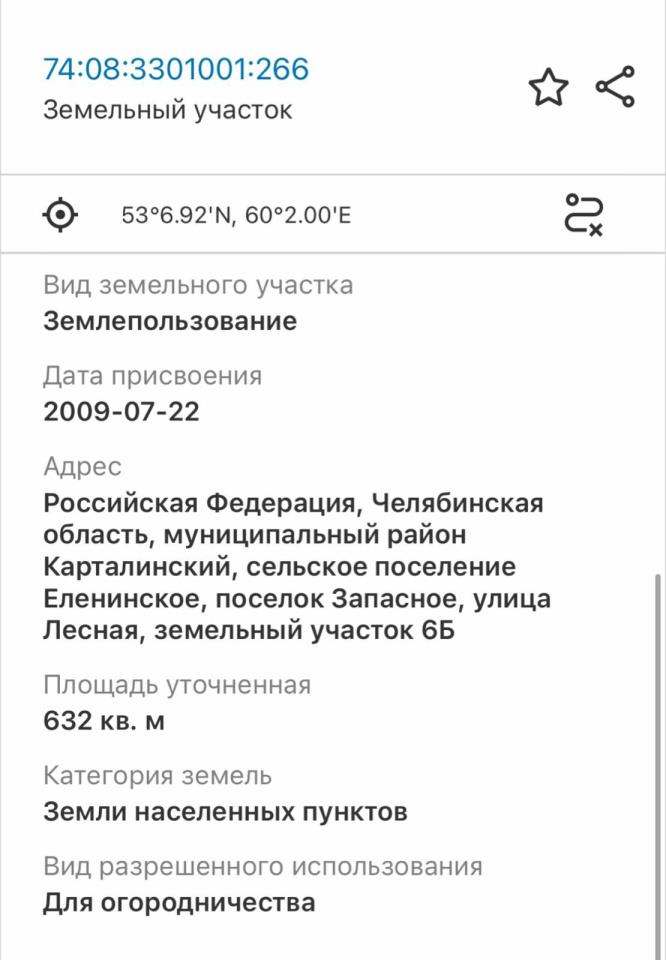Open the cadastral number link 74:08:3301001:266

[176, 69]
